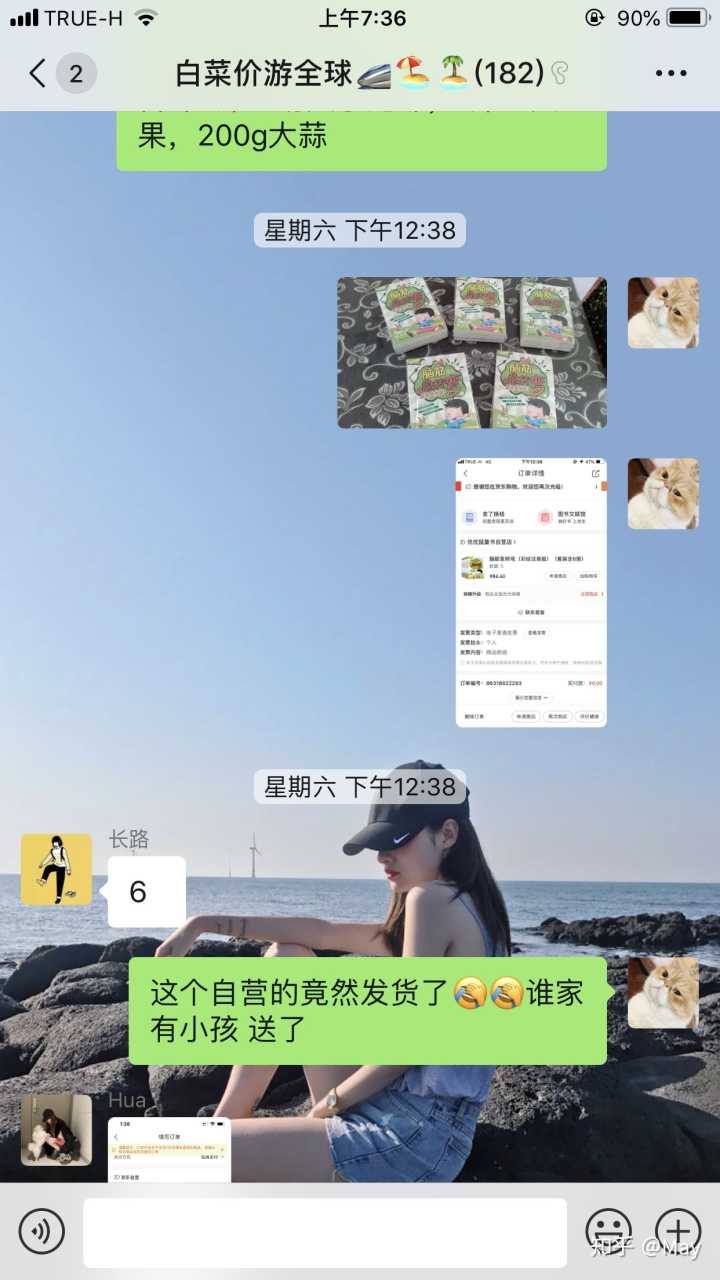View own cat avatar beside the book photo
Image resolution: width=720 pixels, height=1280 pixels.
[x=663, y=313]
